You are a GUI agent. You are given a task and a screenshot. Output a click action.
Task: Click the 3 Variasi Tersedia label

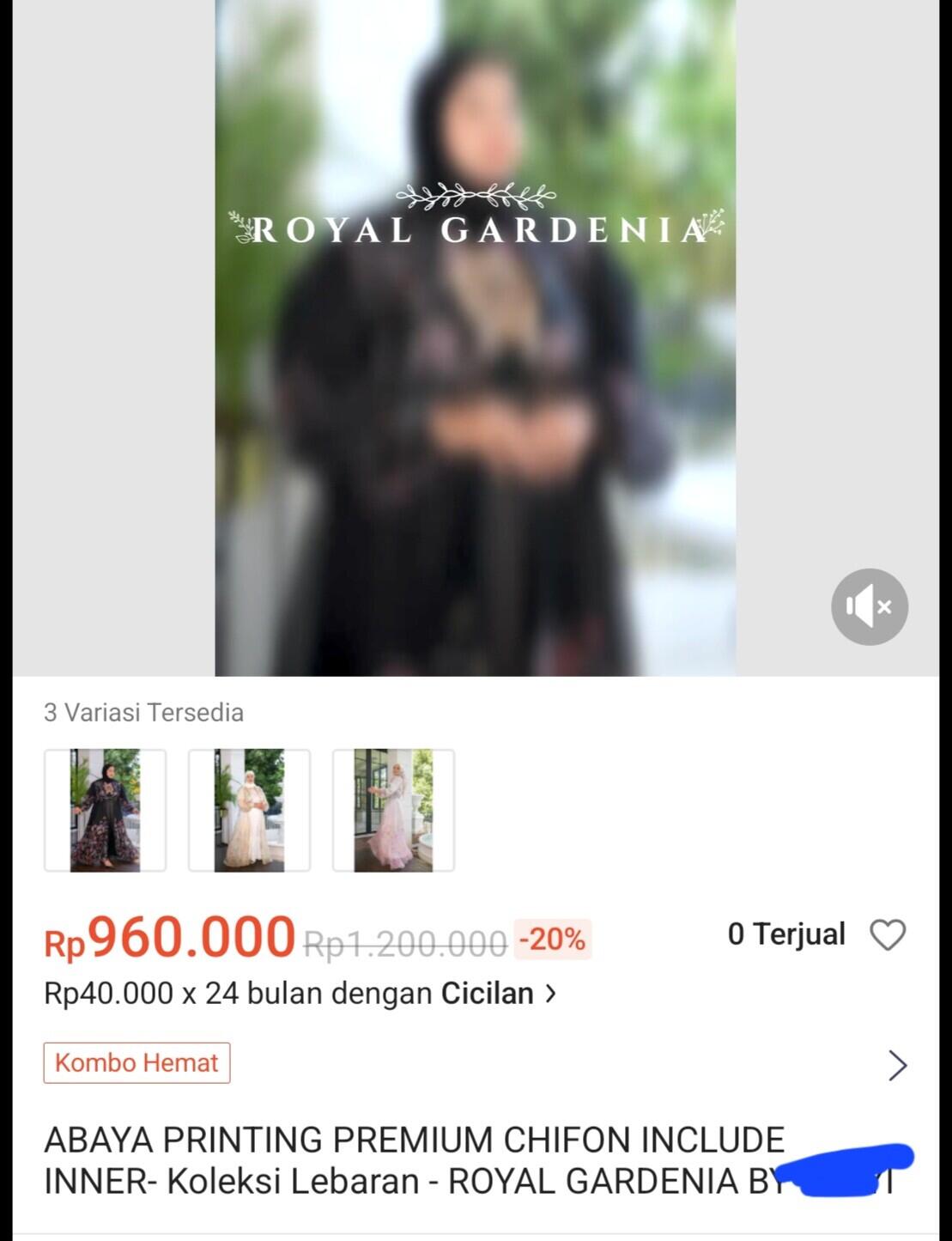[144, 712]
